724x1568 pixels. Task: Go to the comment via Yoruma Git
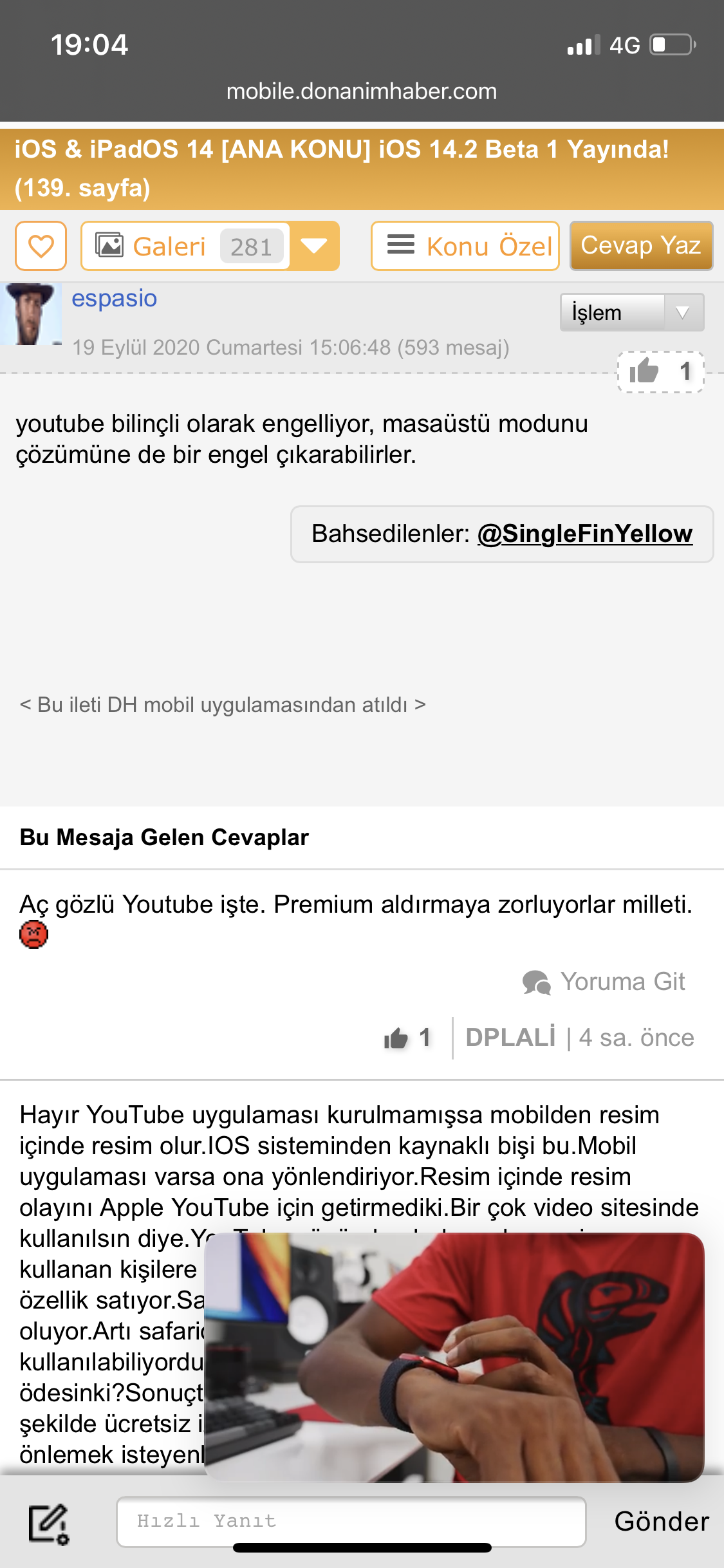(x=604, y=982)
